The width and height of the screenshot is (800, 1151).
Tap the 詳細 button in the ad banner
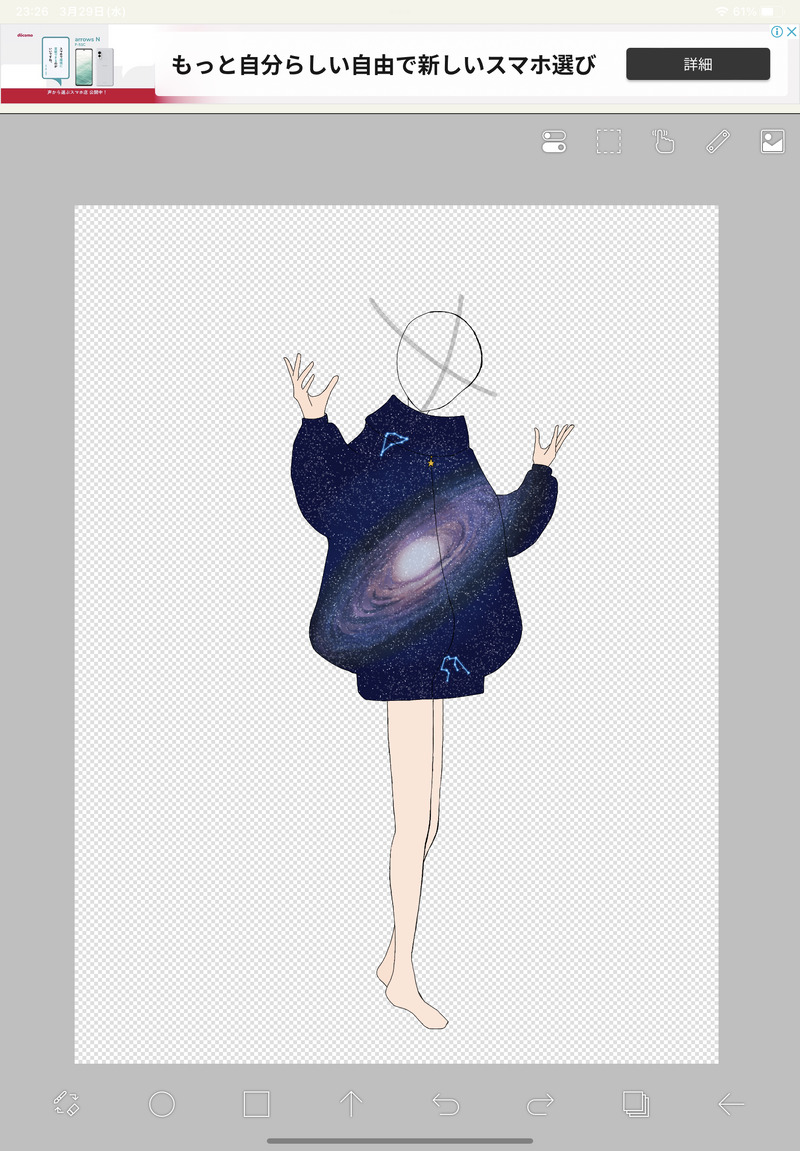coord(698,64)
